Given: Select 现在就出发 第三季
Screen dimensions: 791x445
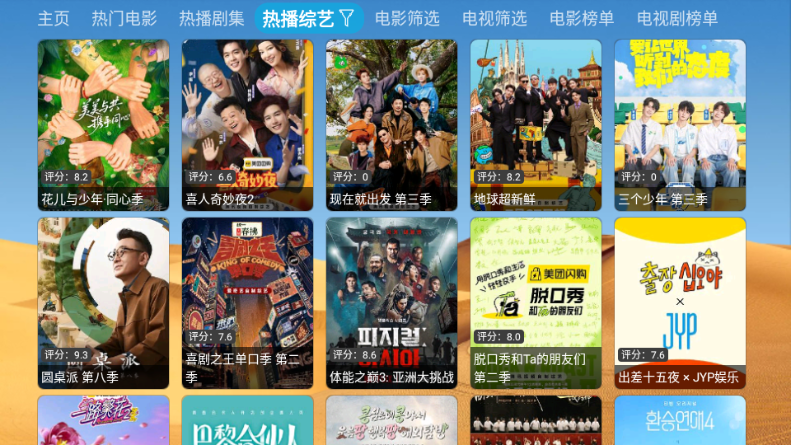Looking at the screenshot, I should [x=391, y=125].
